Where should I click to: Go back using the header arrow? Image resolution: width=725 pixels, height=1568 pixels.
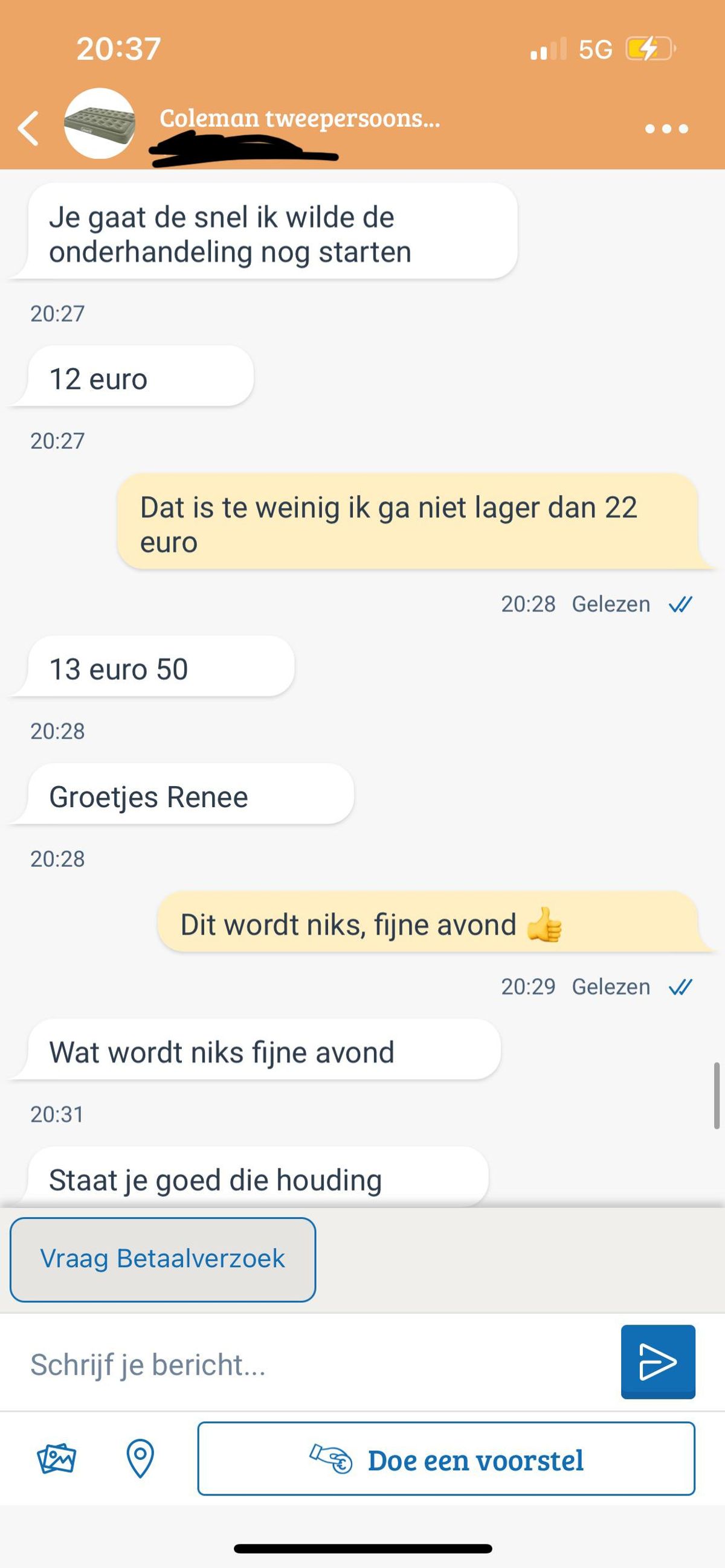28,129
